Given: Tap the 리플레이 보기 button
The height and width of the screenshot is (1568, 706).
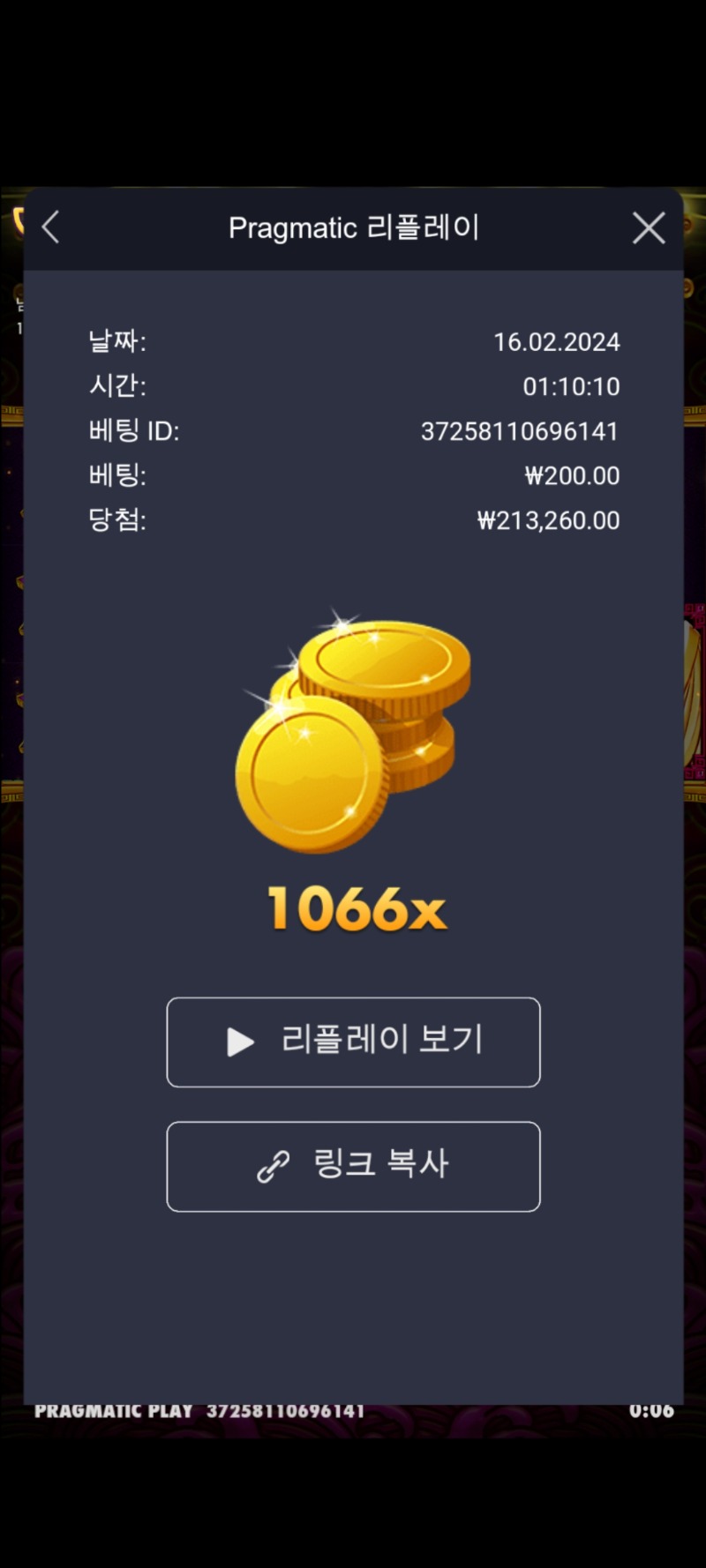Looking at the screenshot, I should 353,1042.
